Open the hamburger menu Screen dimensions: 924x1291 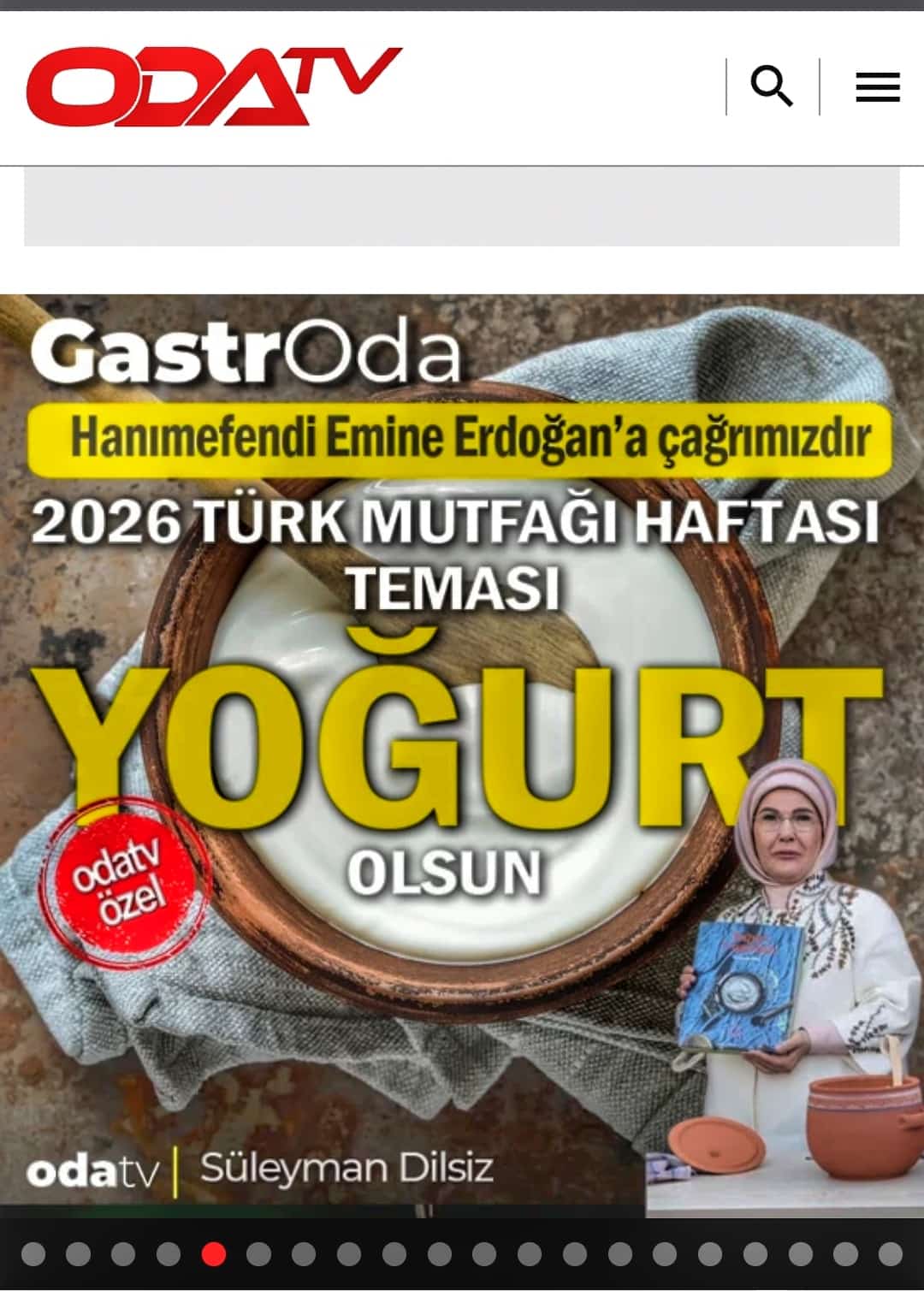[877, 86]
